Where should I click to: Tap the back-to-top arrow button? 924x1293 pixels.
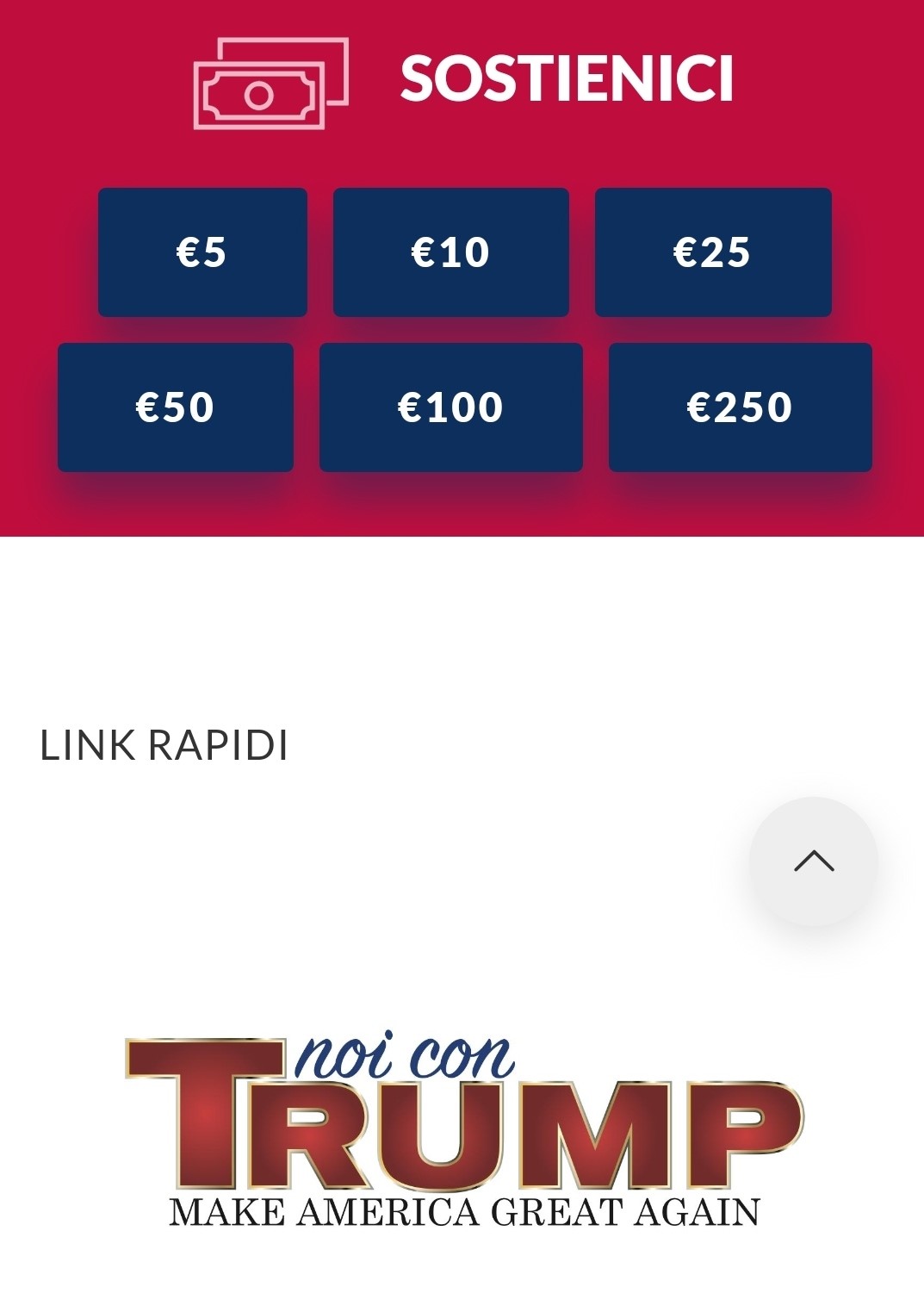[814, 861]
